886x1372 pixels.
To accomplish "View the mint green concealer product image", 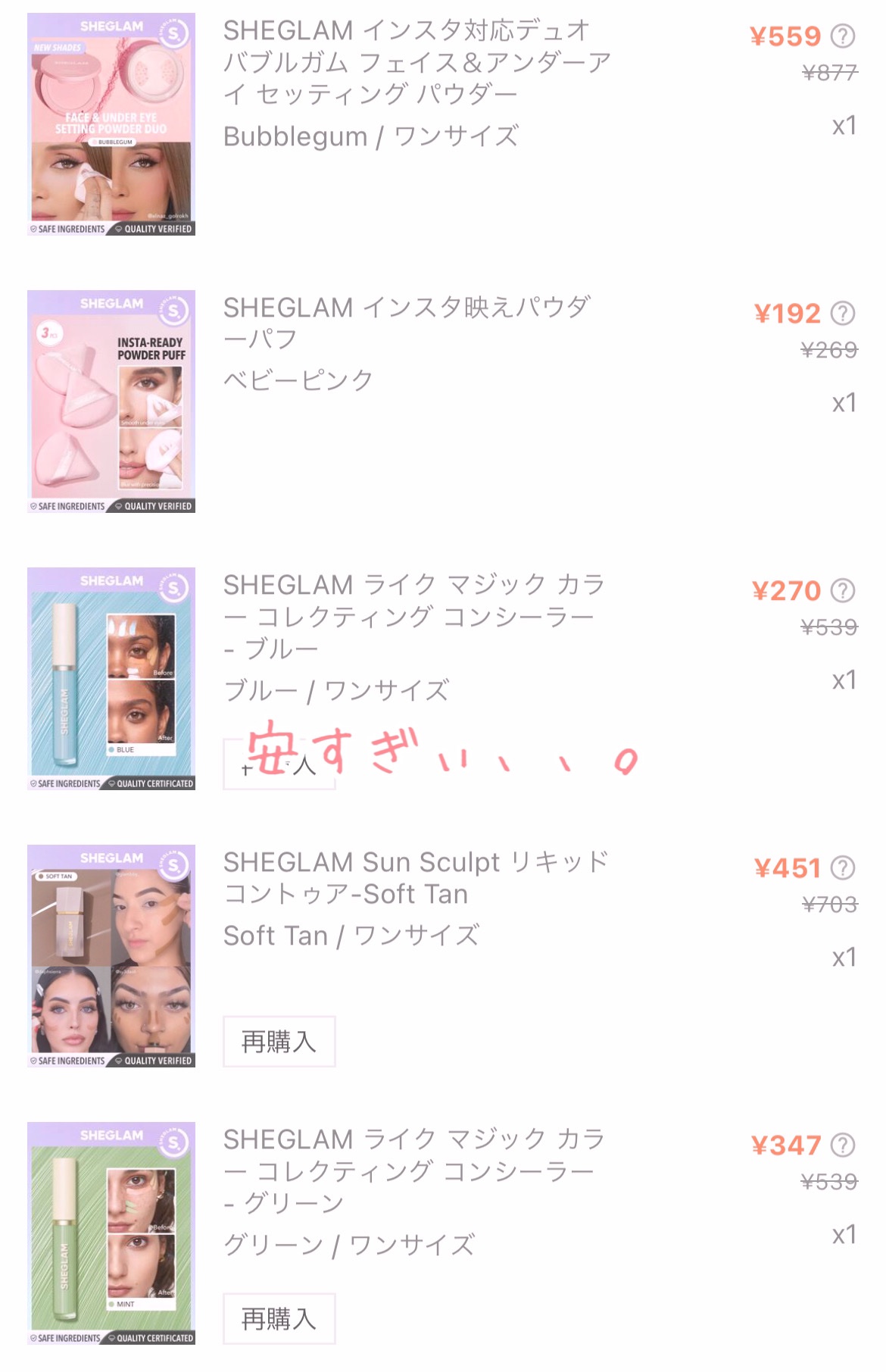I will coord(111,1233).
